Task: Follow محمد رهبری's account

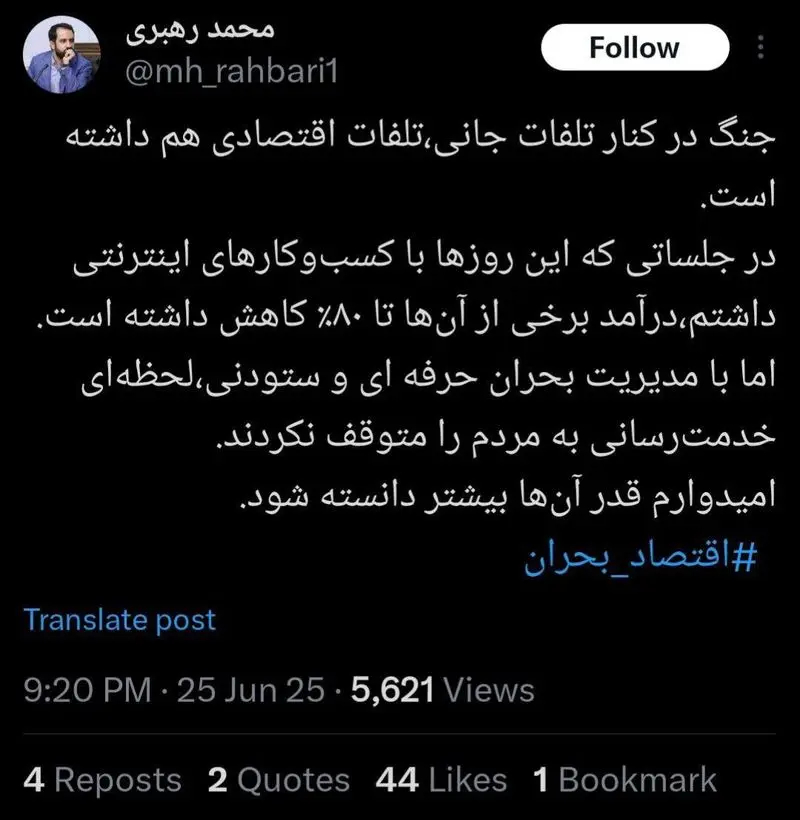Action: [634, 48]
